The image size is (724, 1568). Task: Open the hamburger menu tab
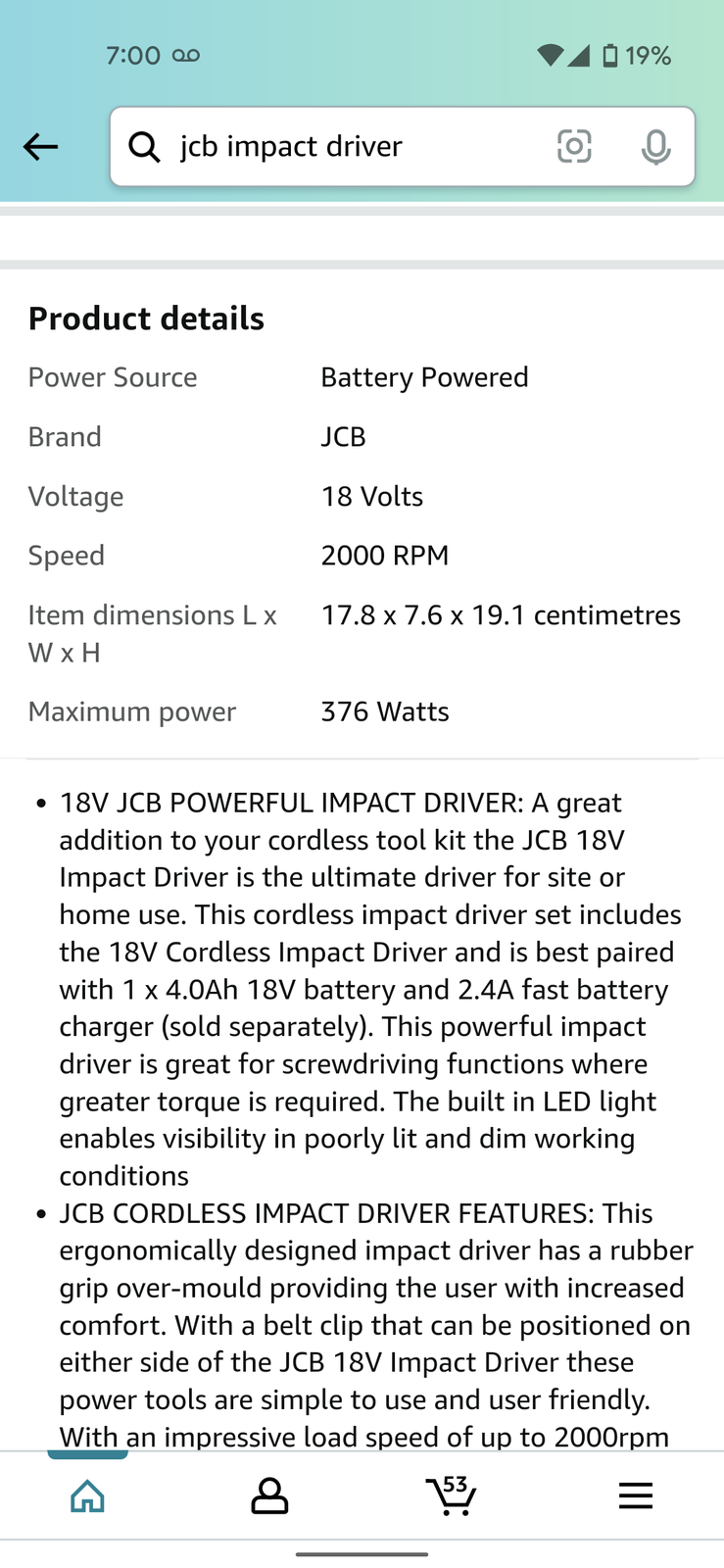pos(635,1495)
